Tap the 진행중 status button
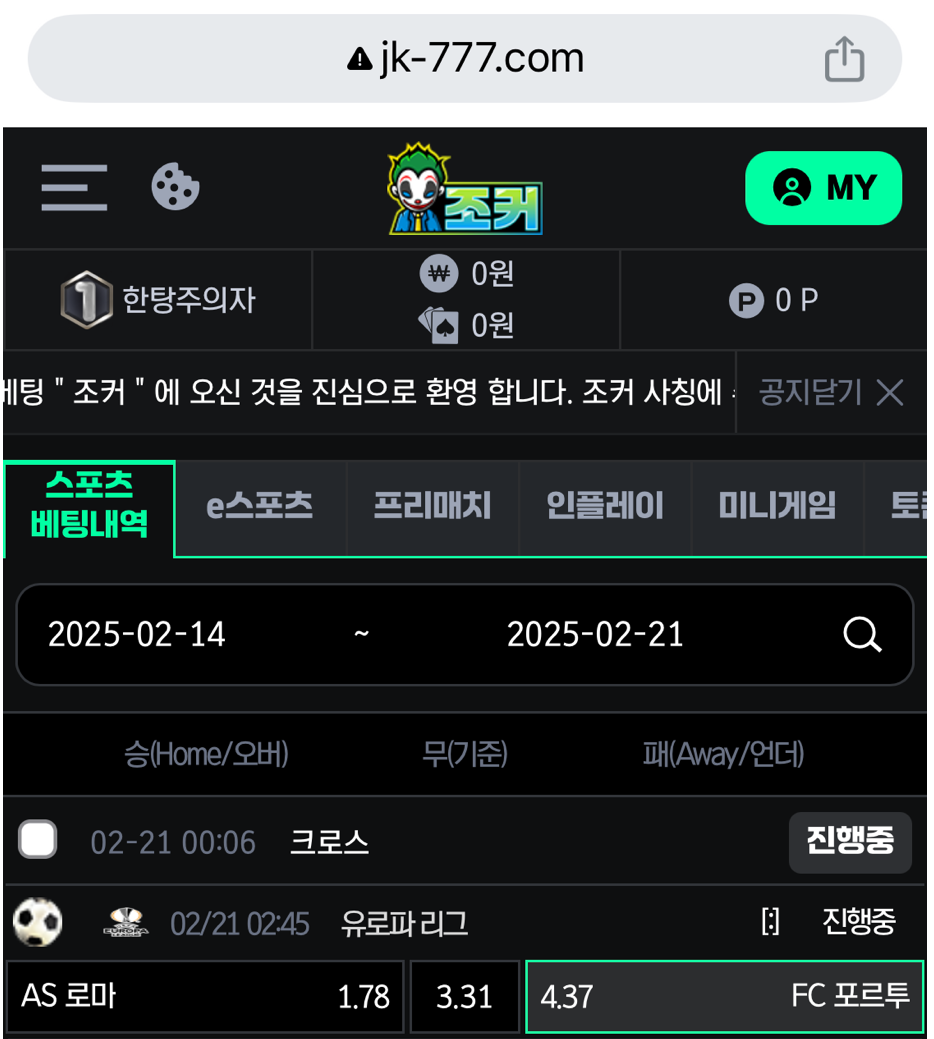 [849, 842]
